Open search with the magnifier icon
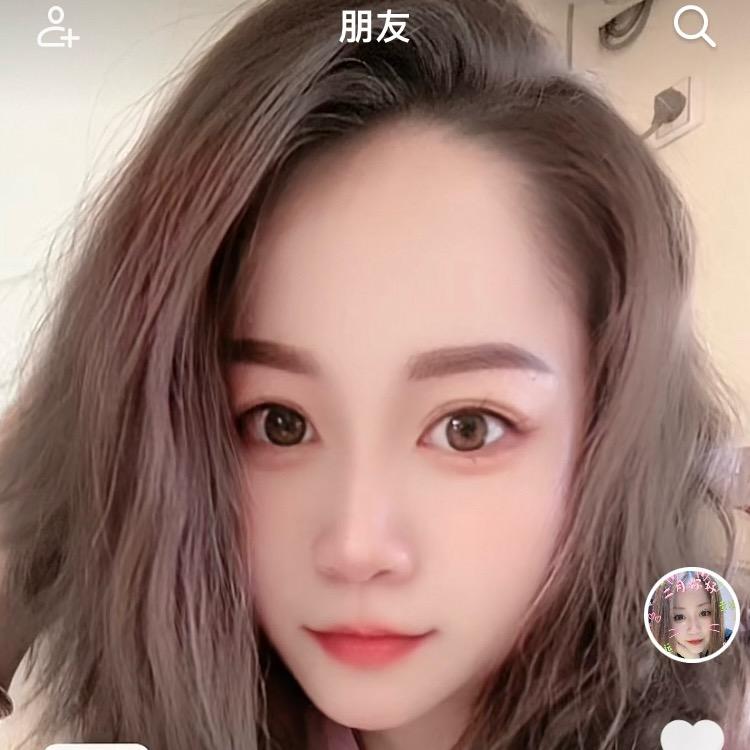Viewport: 750px width, 750px height. click(x=694, y=27)
